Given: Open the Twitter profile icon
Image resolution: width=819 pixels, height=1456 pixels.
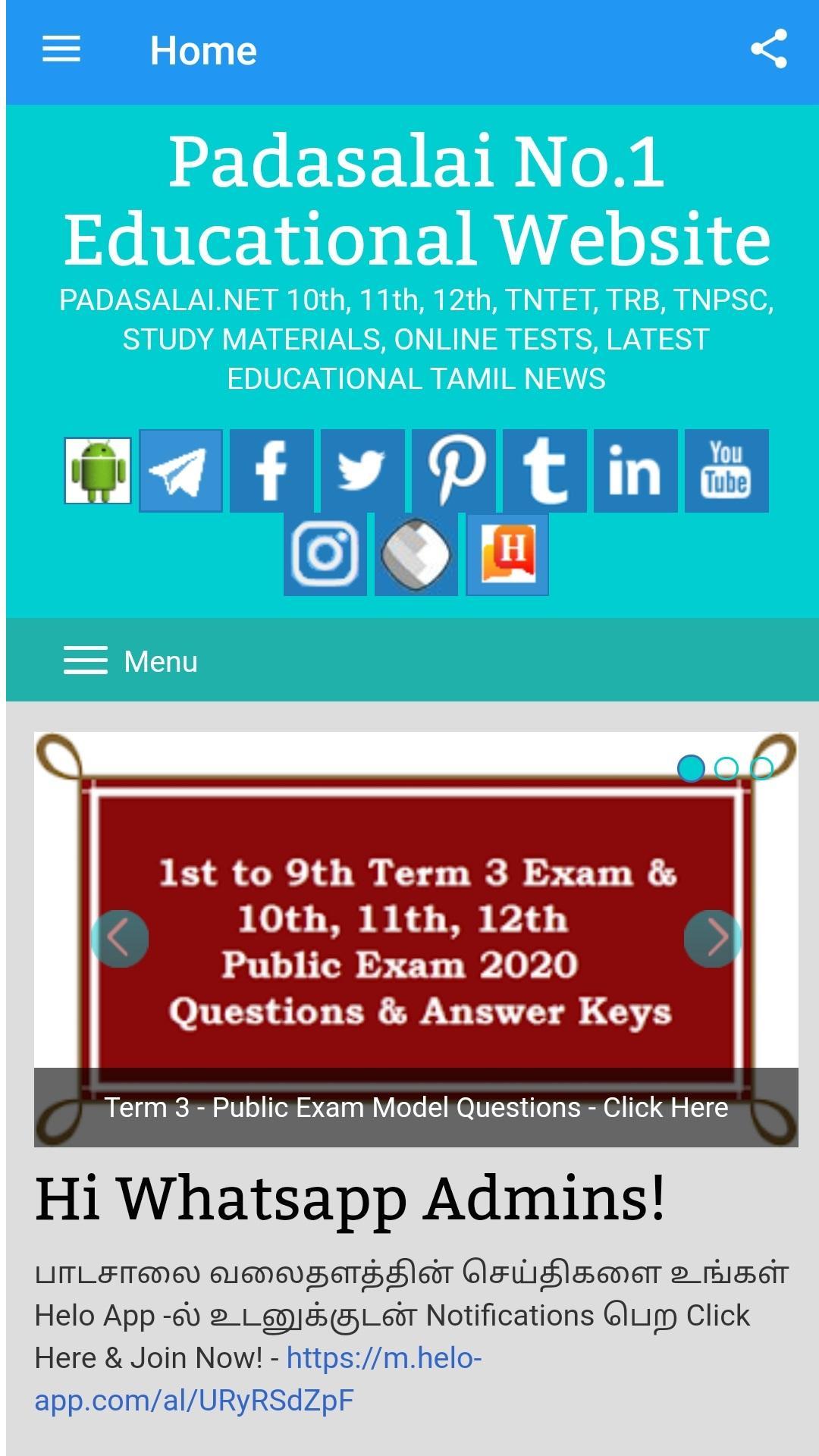Looking at the screenshot, I should (x=362, y=470).
